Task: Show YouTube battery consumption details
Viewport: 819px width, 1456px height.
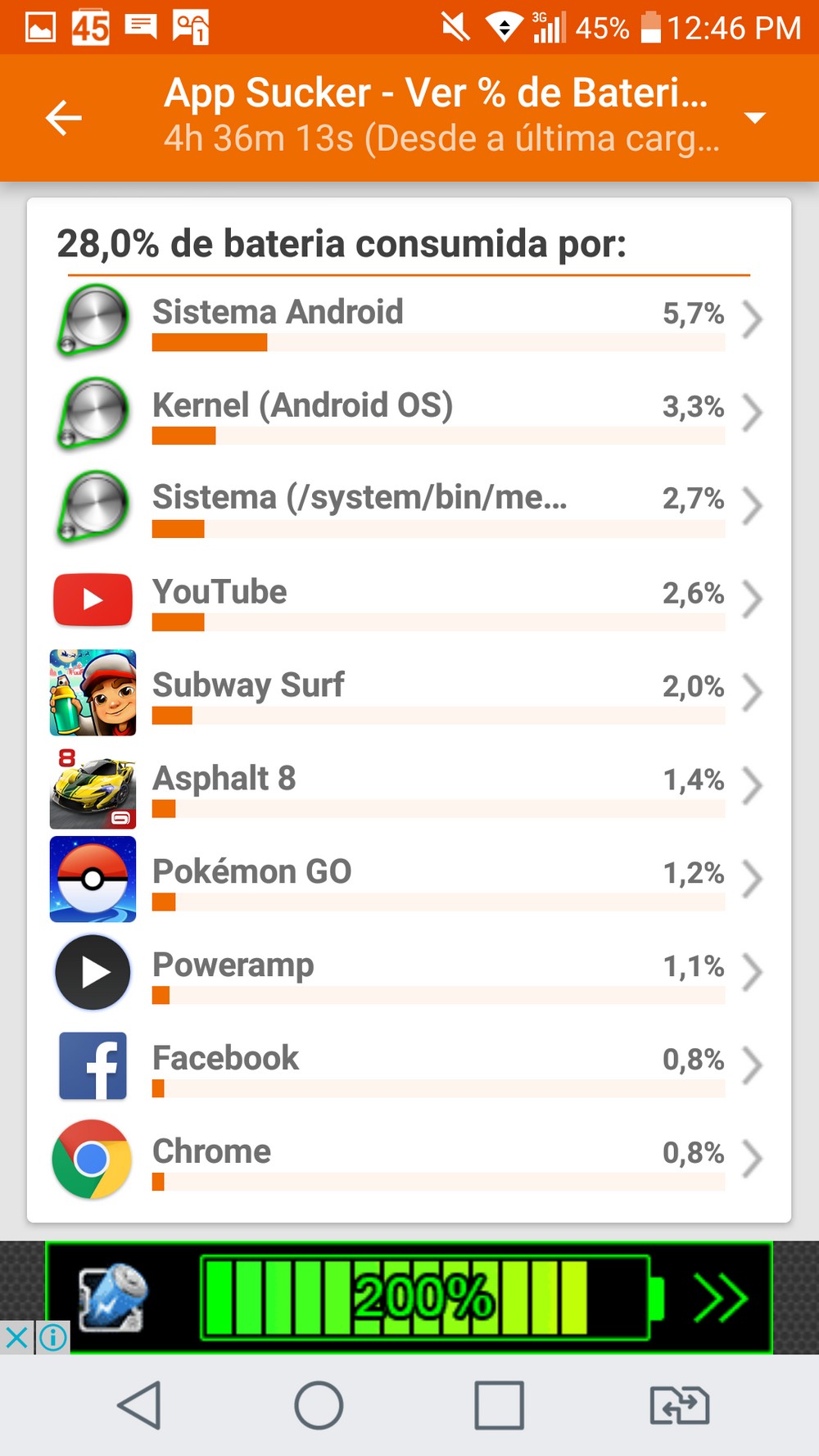Action: pos(409,599)
